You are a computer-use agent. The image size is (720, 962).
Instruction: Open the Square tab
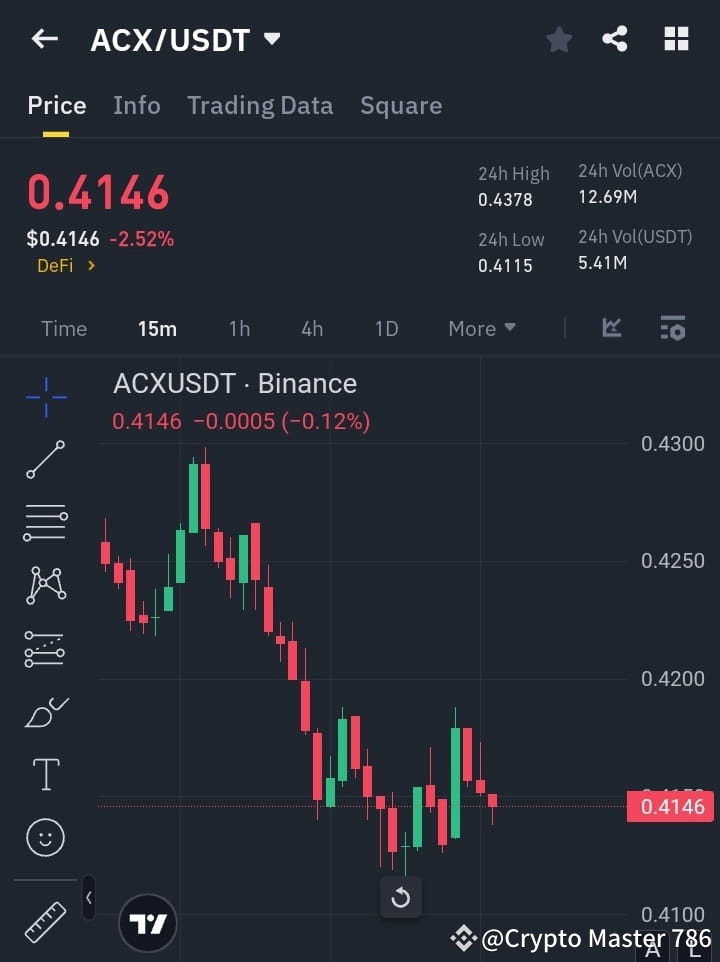coord(401,105)
